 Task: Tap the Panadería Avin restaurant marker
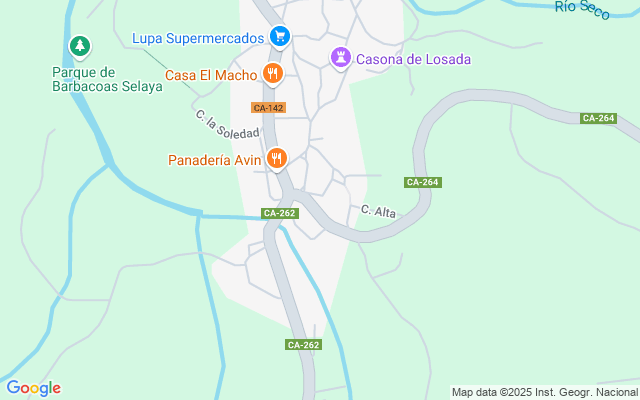click(277, 159)
